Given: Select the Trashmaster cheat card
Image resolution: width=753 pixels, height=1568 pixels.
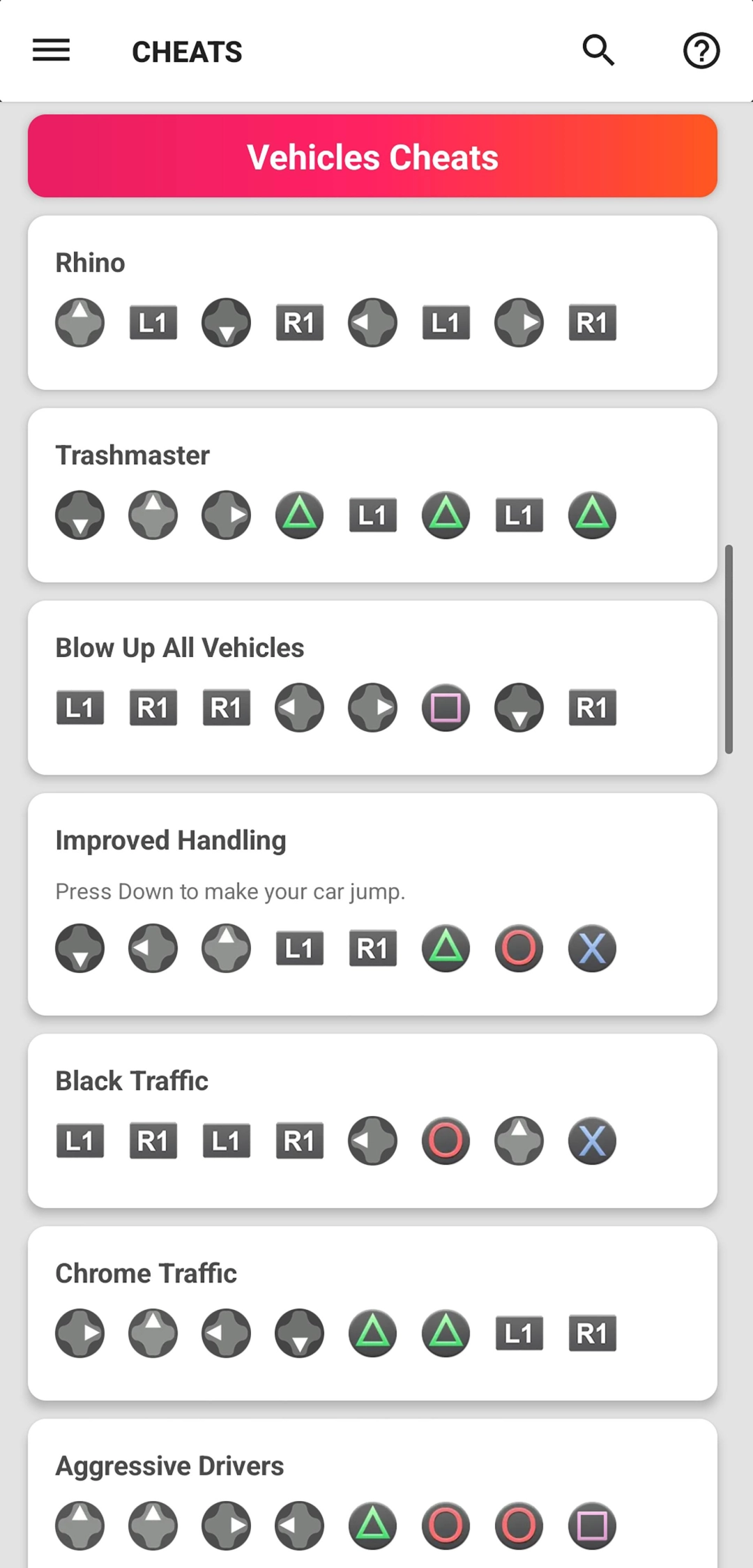Looking at the screenshot, I should 372,495.
